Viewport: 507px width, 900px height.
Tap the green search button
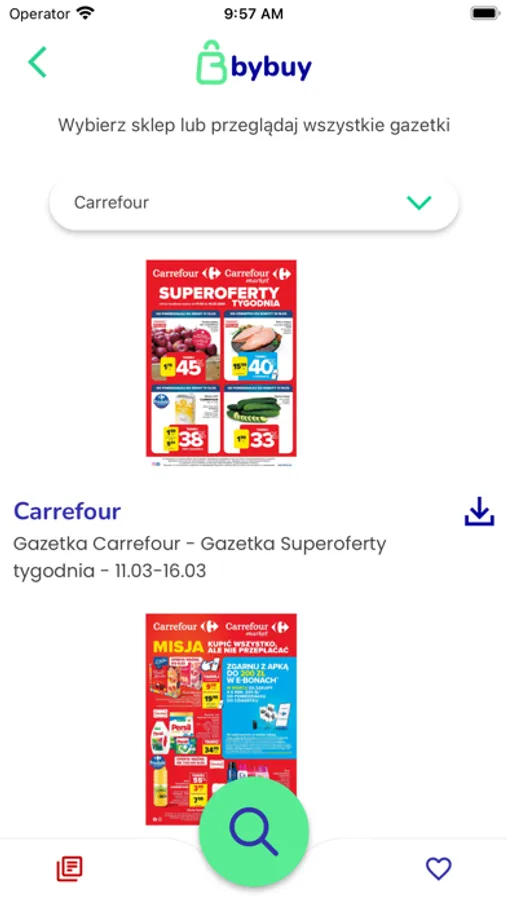tap(254, 832)
